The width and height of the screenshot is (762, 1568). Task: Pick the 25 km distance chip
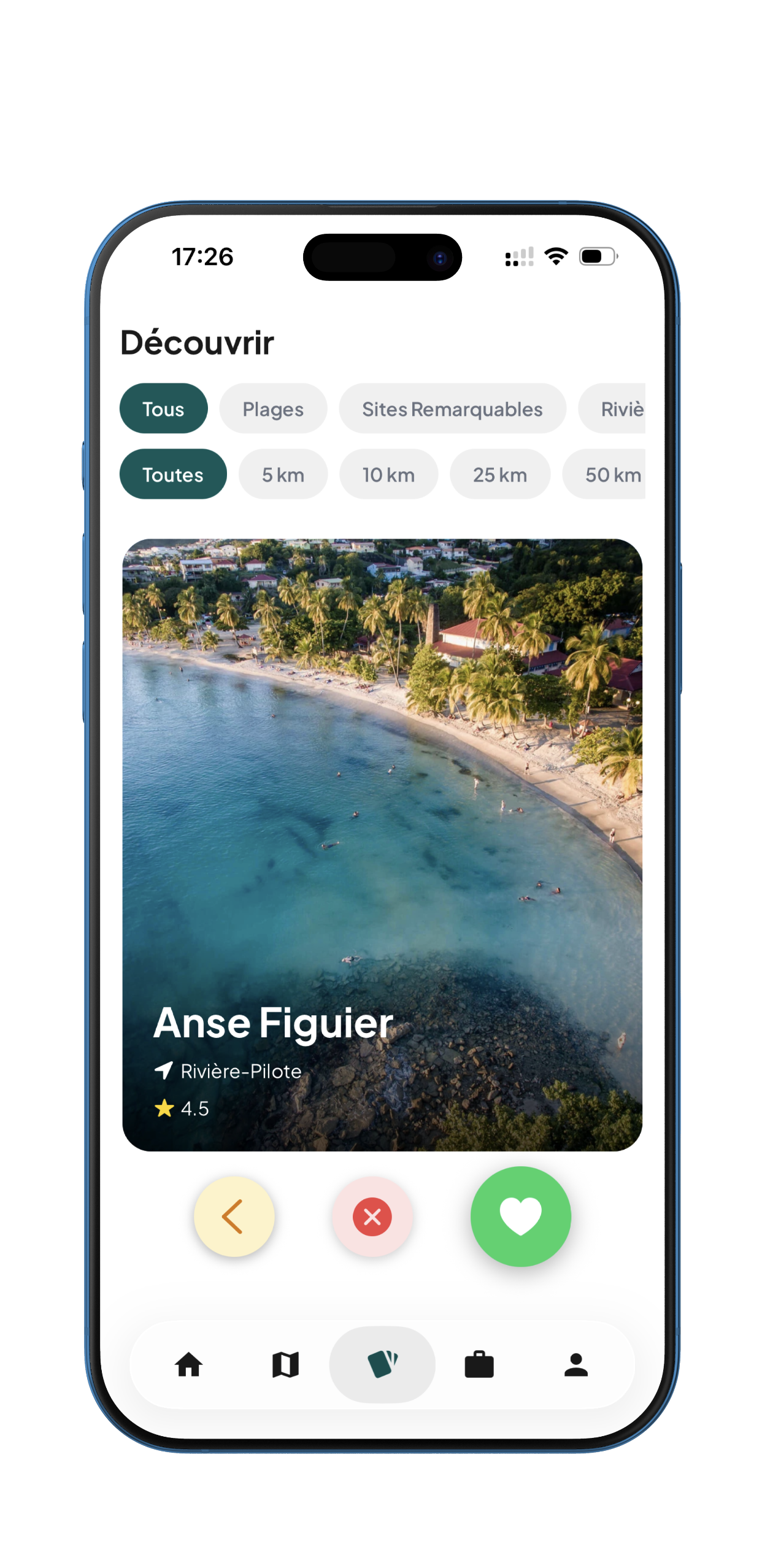[500, 474]
